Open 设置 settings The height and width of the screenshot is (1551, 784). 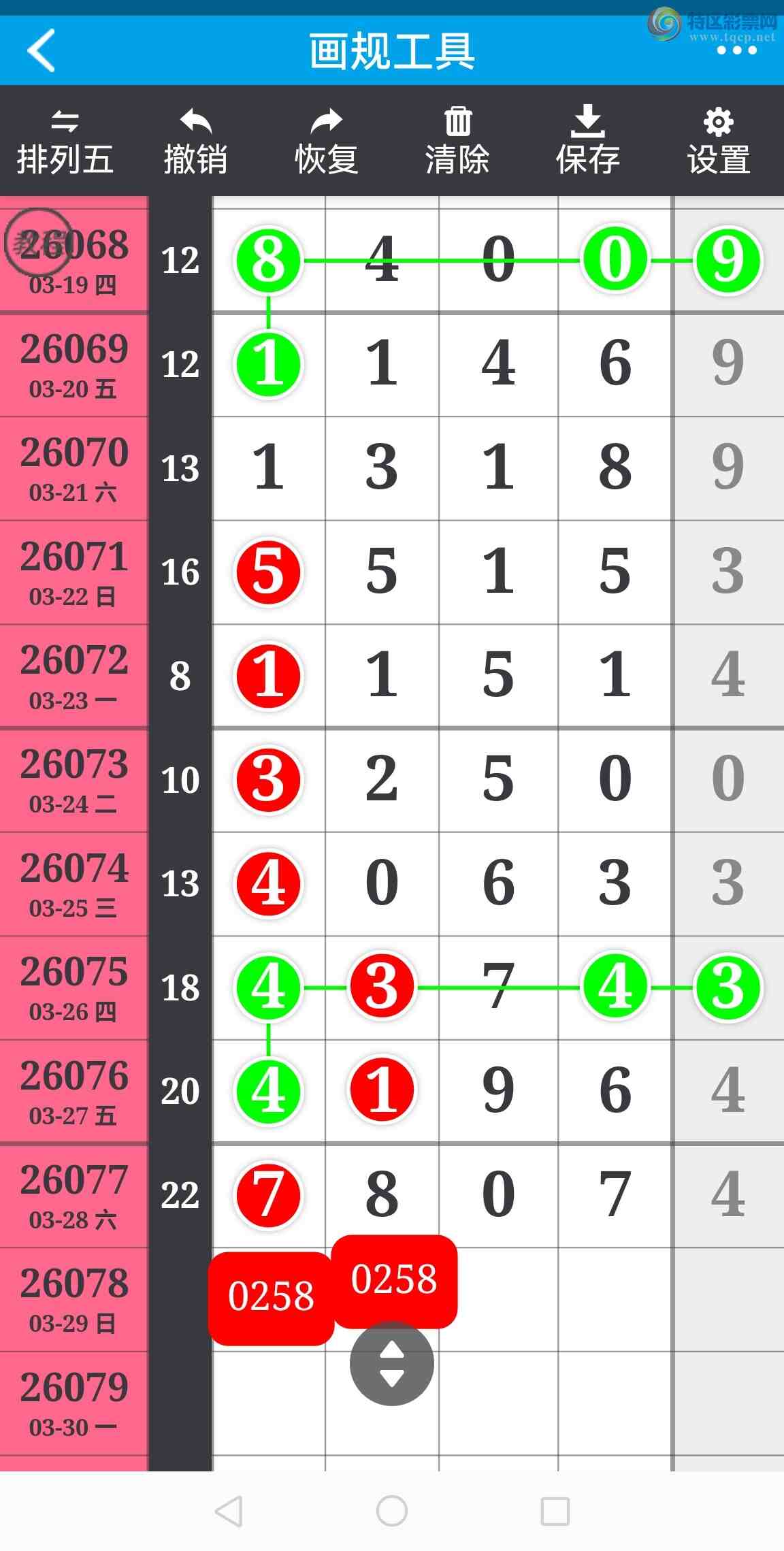(719, 143)
